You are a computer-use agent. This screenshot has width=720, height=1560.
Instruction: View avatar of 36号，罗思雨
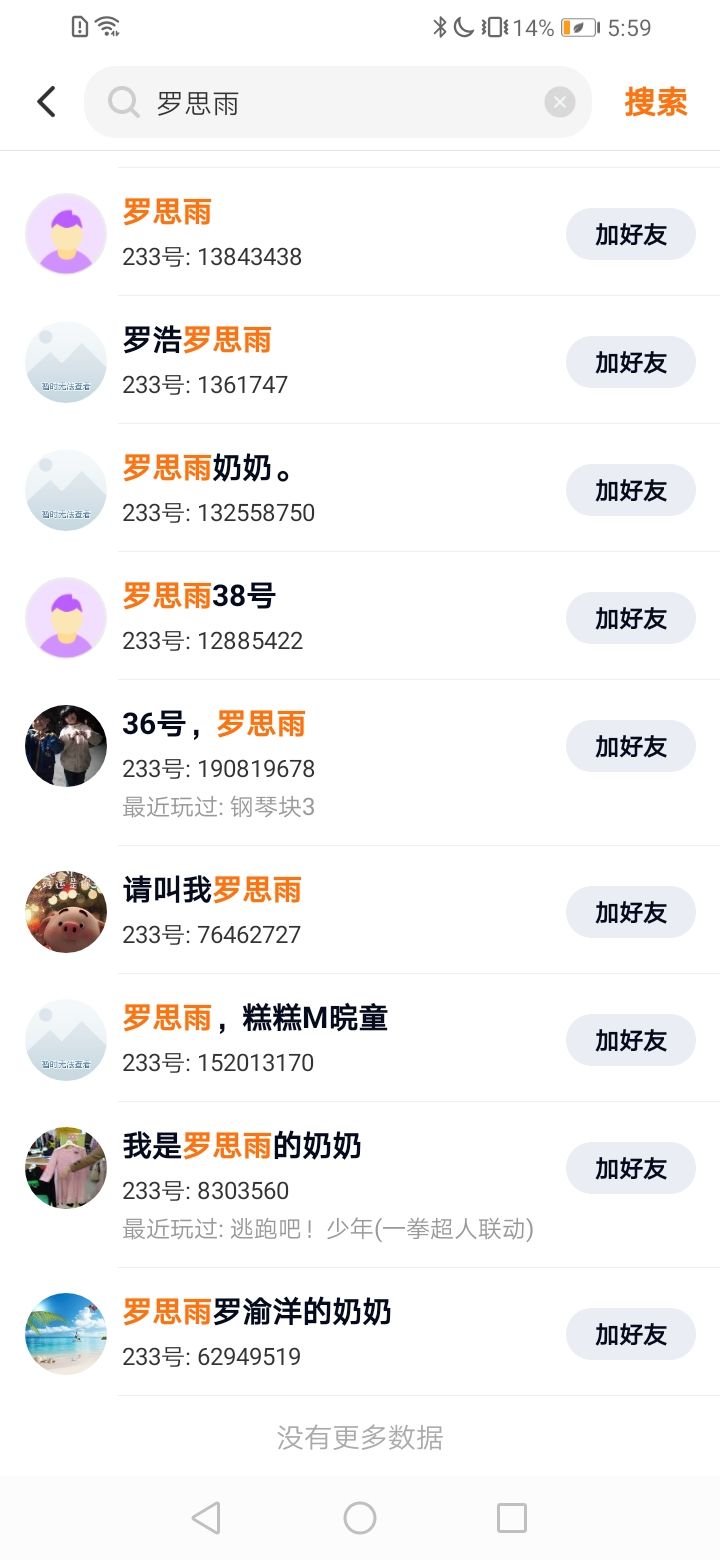pyautogui.click(x=66, y=746)
